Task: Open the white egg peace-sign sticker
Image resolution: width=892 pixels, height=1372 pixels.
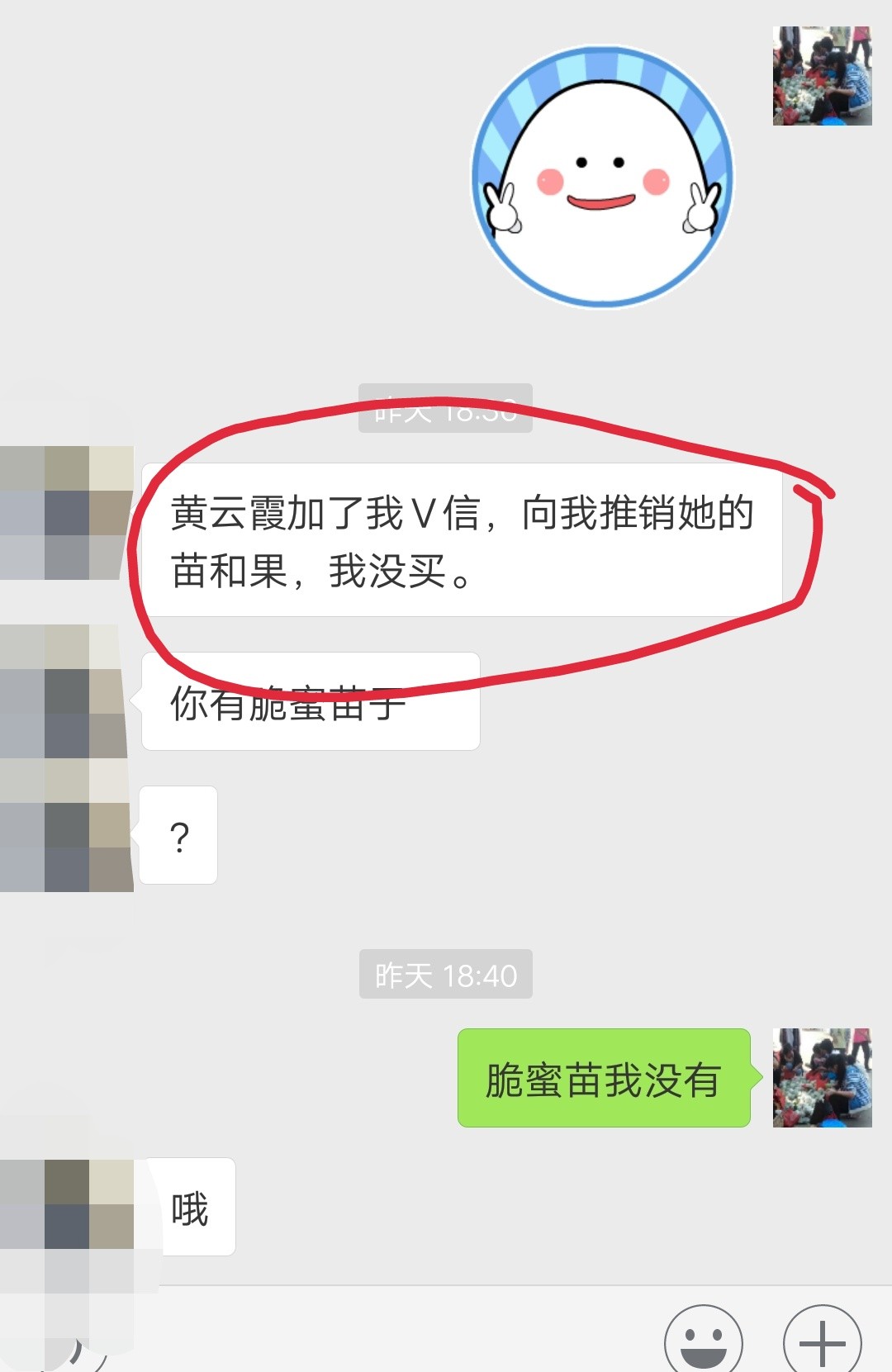Action: (602, 177)
